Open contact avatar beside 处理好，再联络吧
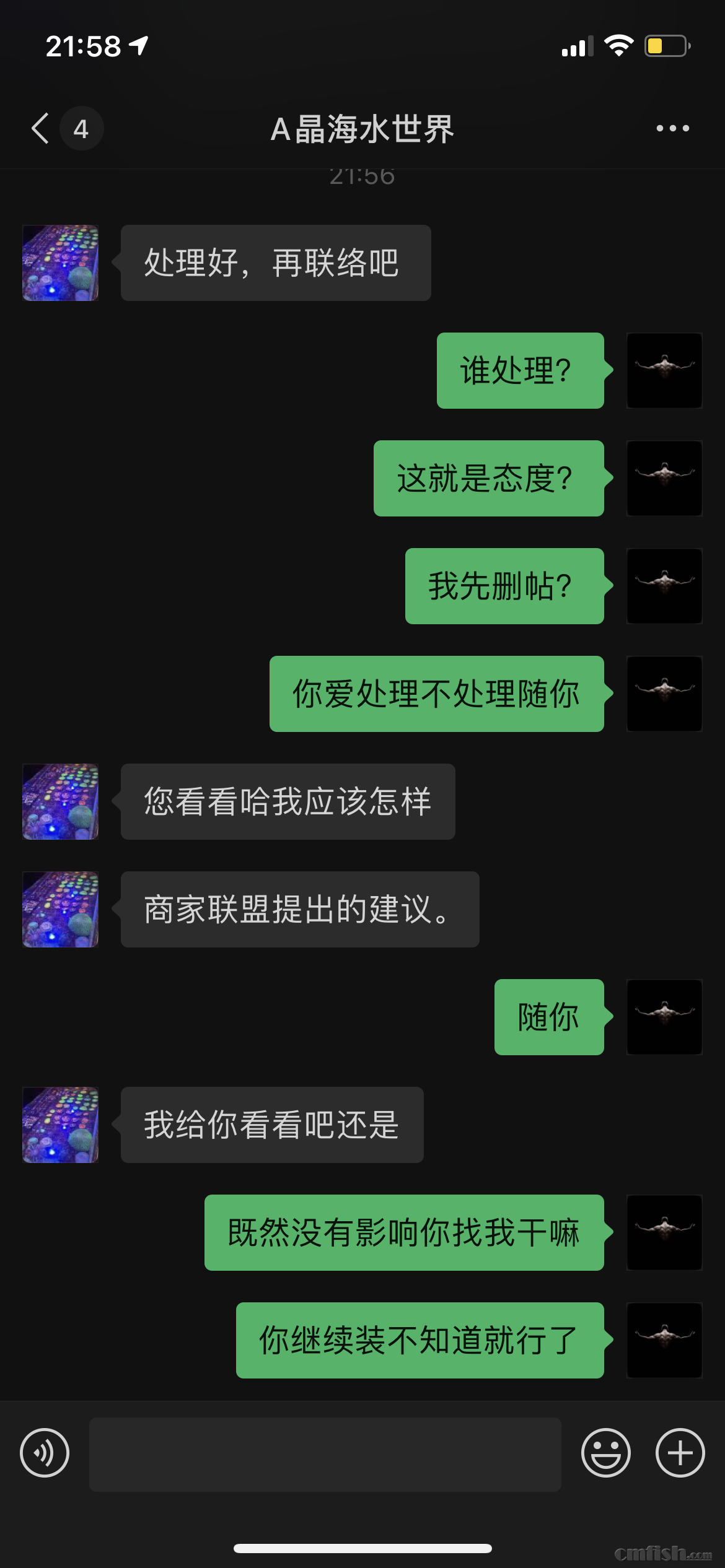 point(61,263)
